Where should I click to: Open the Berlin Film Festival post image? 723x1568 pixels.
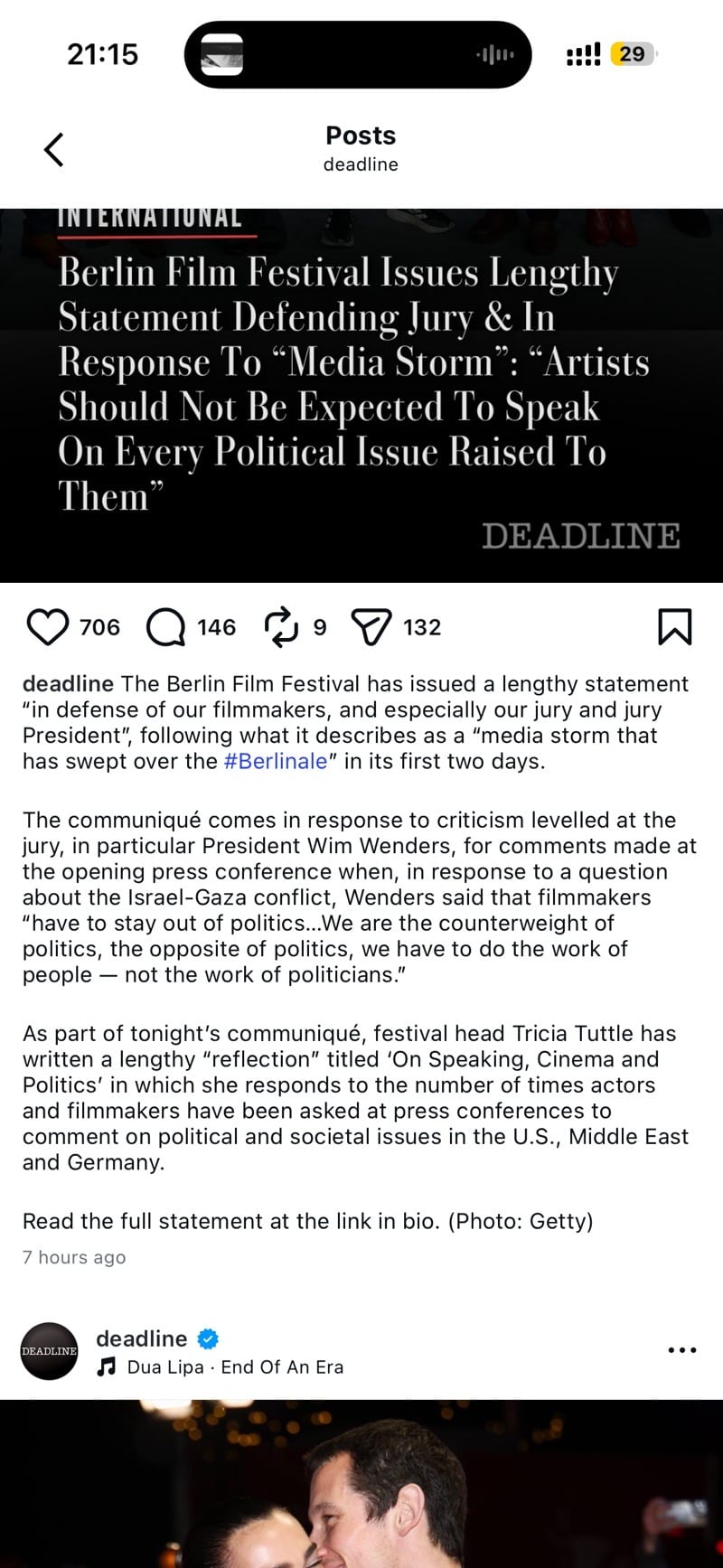361,395
